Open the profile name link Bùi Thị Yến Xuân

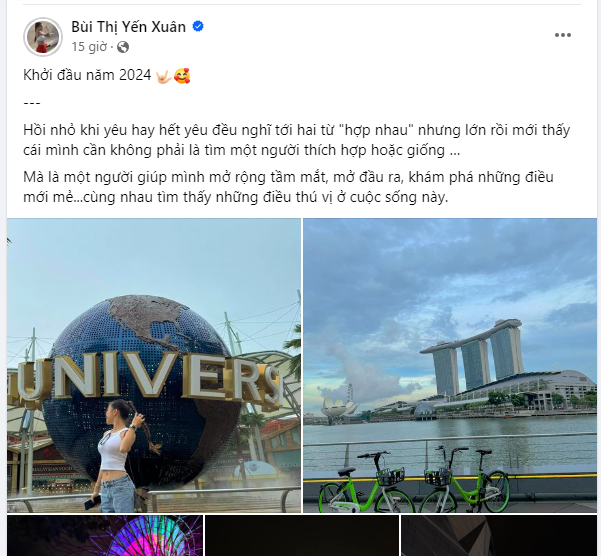click(x=128, y=27)
